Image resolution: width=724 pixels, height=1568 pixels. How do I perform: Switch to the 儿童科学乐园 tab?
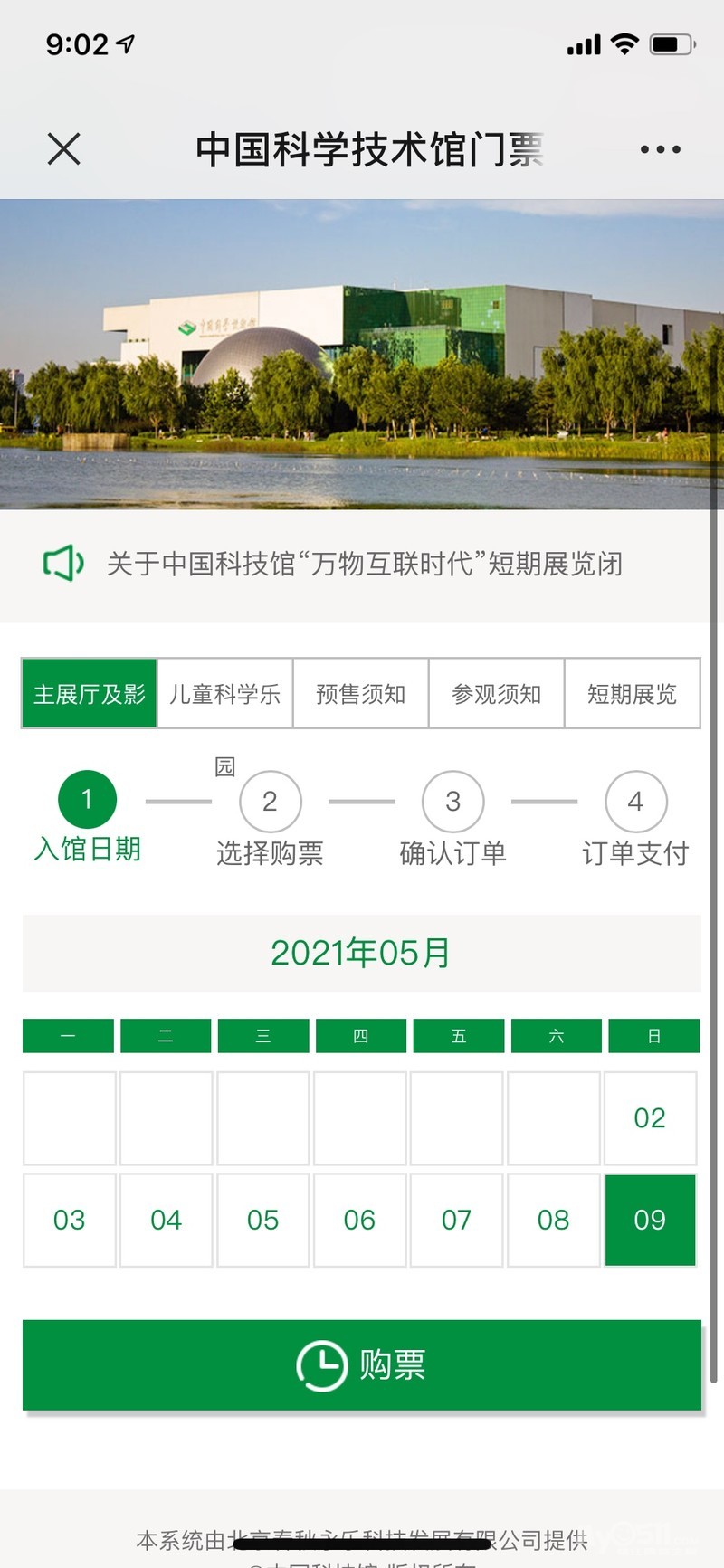[224, 694]
